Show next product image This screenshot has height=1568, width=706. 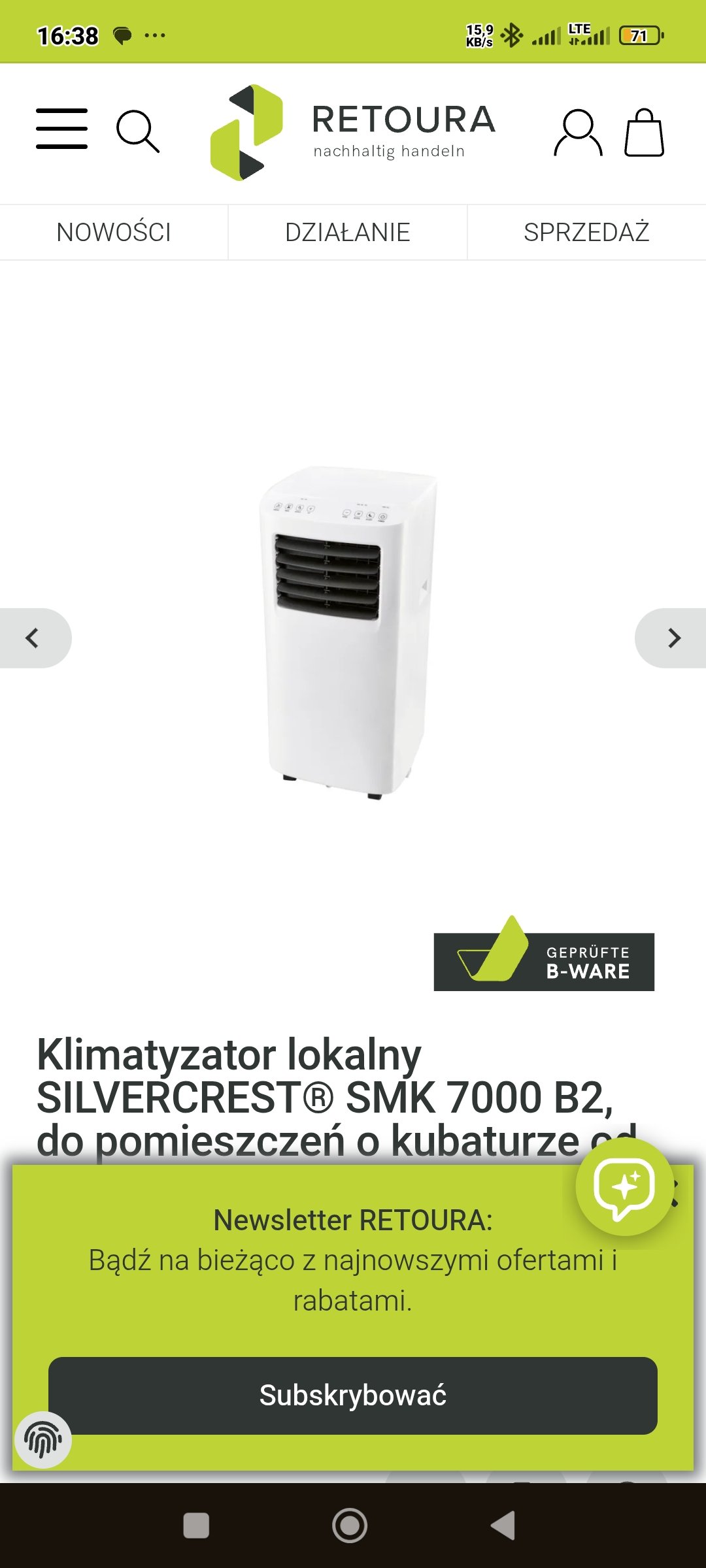tap(673, 638)
